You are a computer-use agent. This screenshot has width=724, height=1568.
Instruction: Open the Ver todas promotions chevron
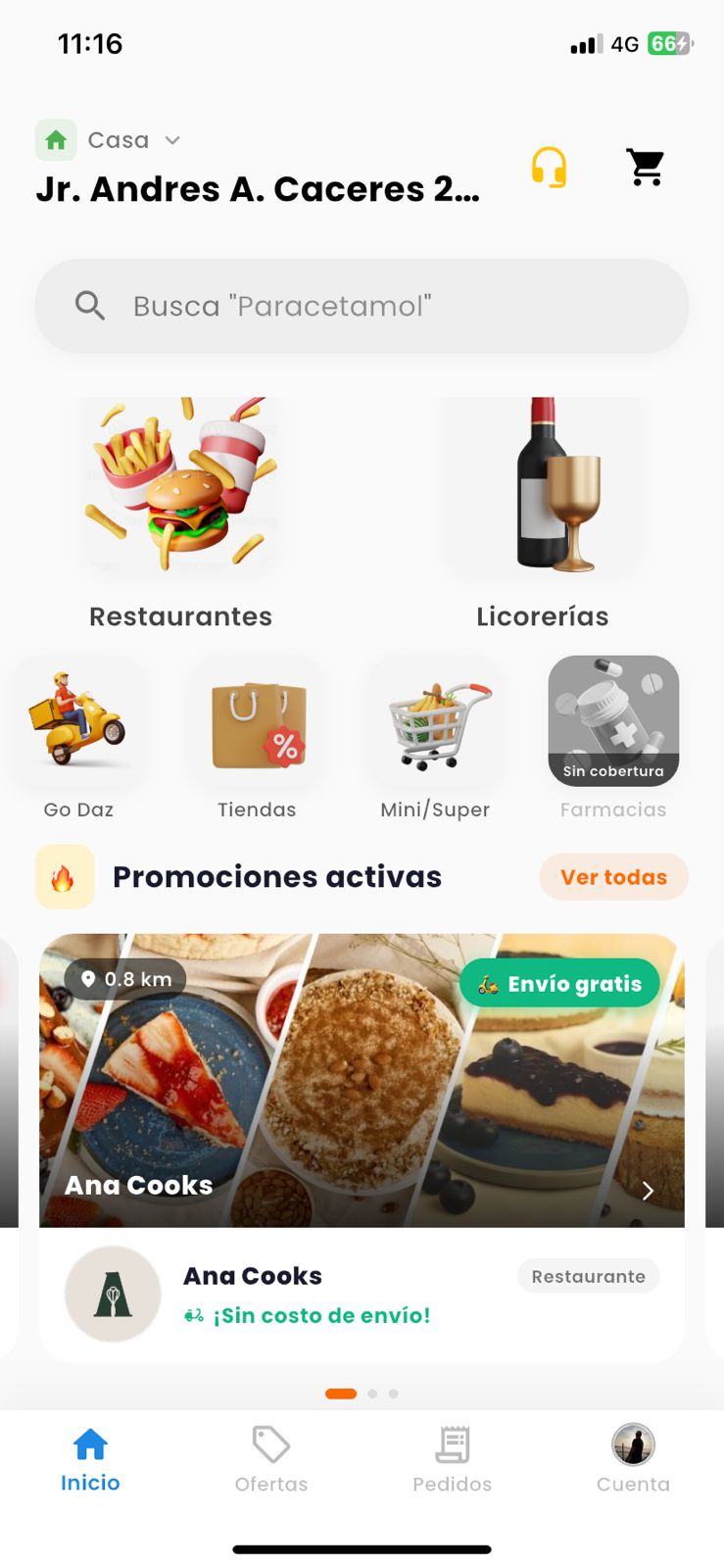coord(613,876)
